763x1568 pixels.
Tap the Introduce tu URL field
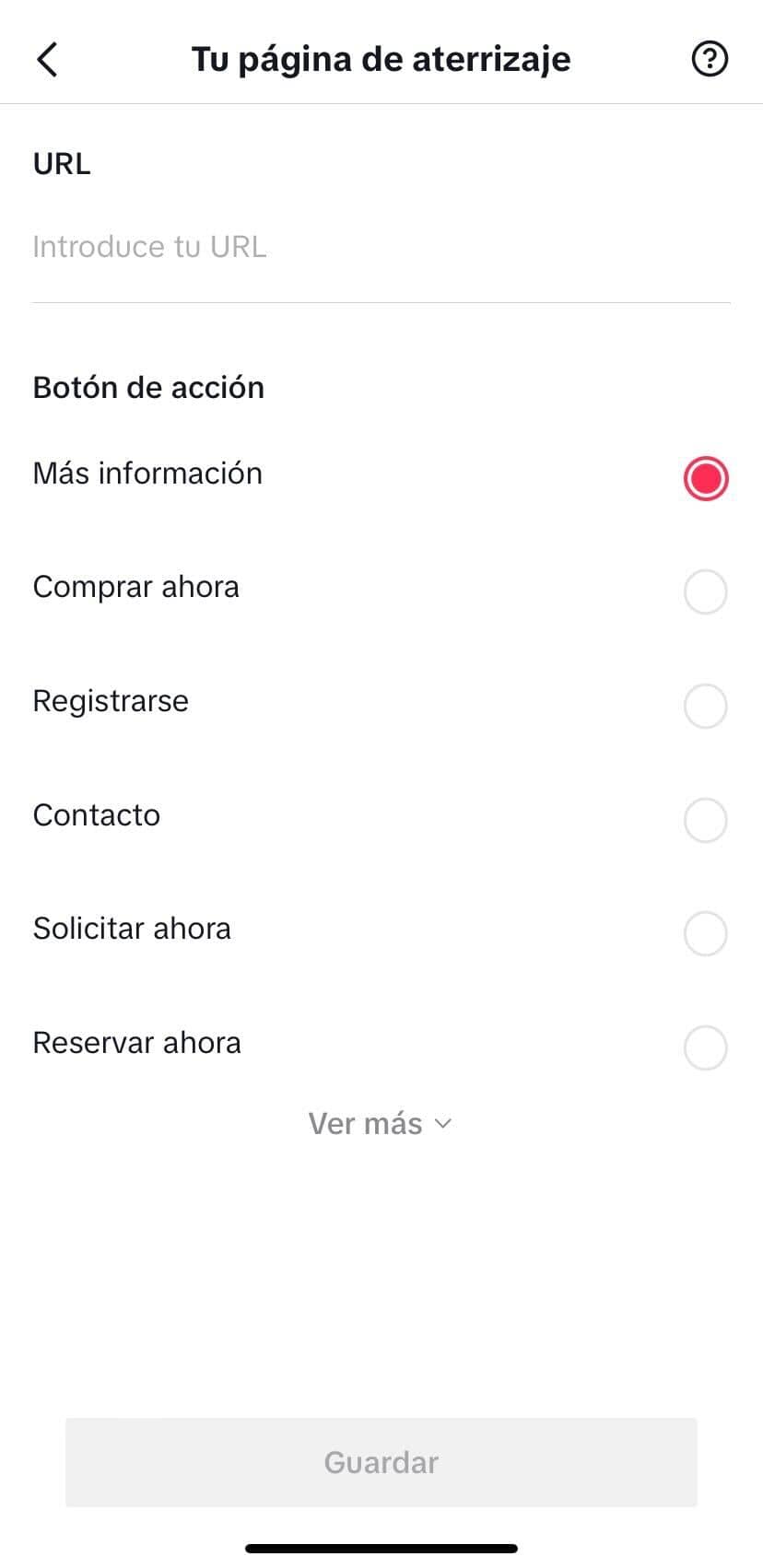point(381,247)
